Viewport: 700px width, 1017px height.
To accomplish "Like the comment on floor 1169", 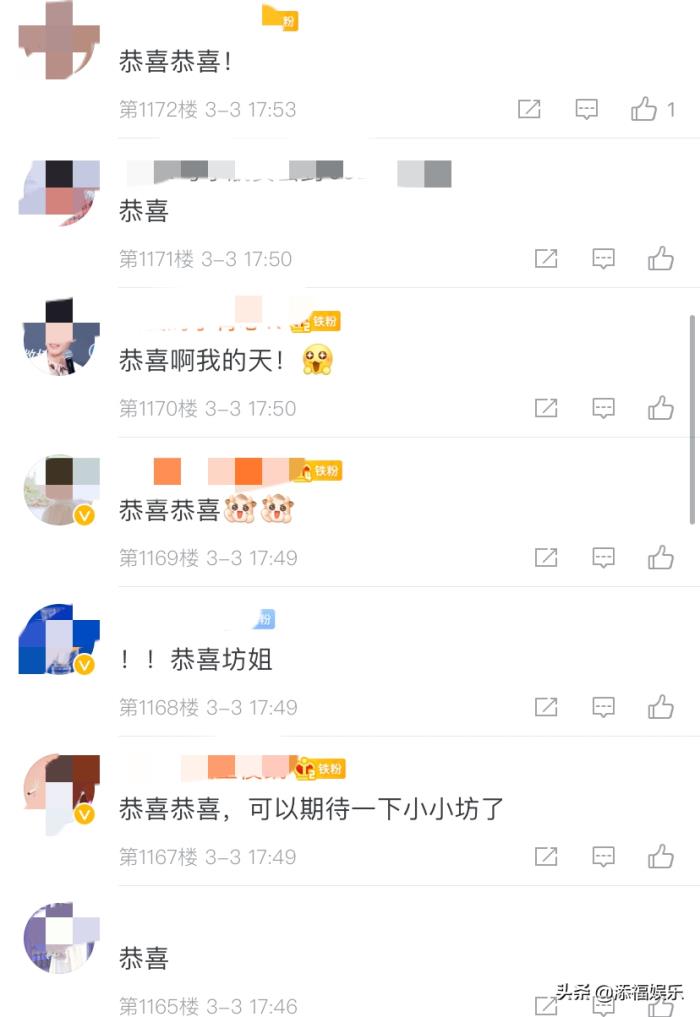I will 661,557.
